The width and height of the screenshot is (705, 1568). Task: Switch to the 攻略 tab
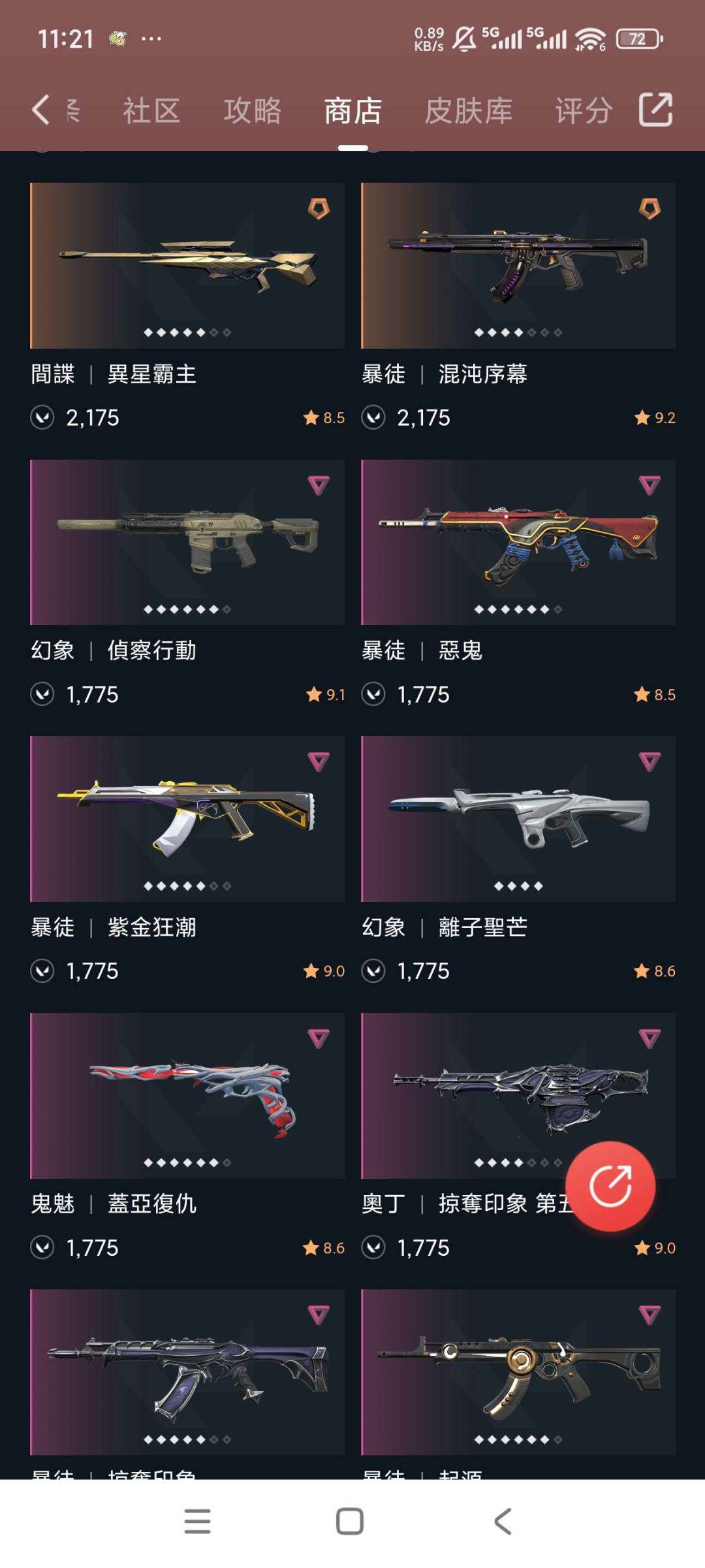pyautogui.click(x=253, y=110)
